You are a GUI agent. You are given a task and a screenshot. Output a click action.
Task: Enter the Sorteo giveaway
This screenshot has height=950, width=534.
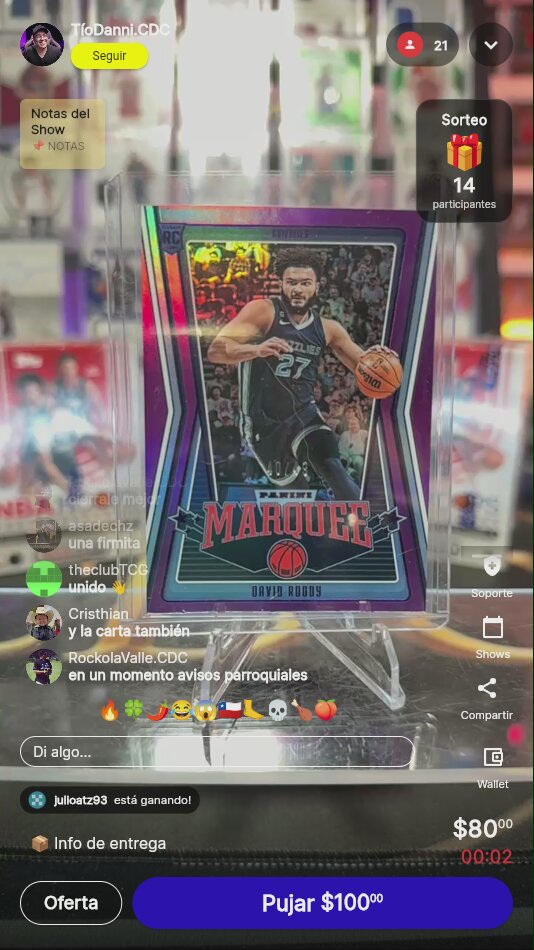pyautogui.click(x=464, y=161)
